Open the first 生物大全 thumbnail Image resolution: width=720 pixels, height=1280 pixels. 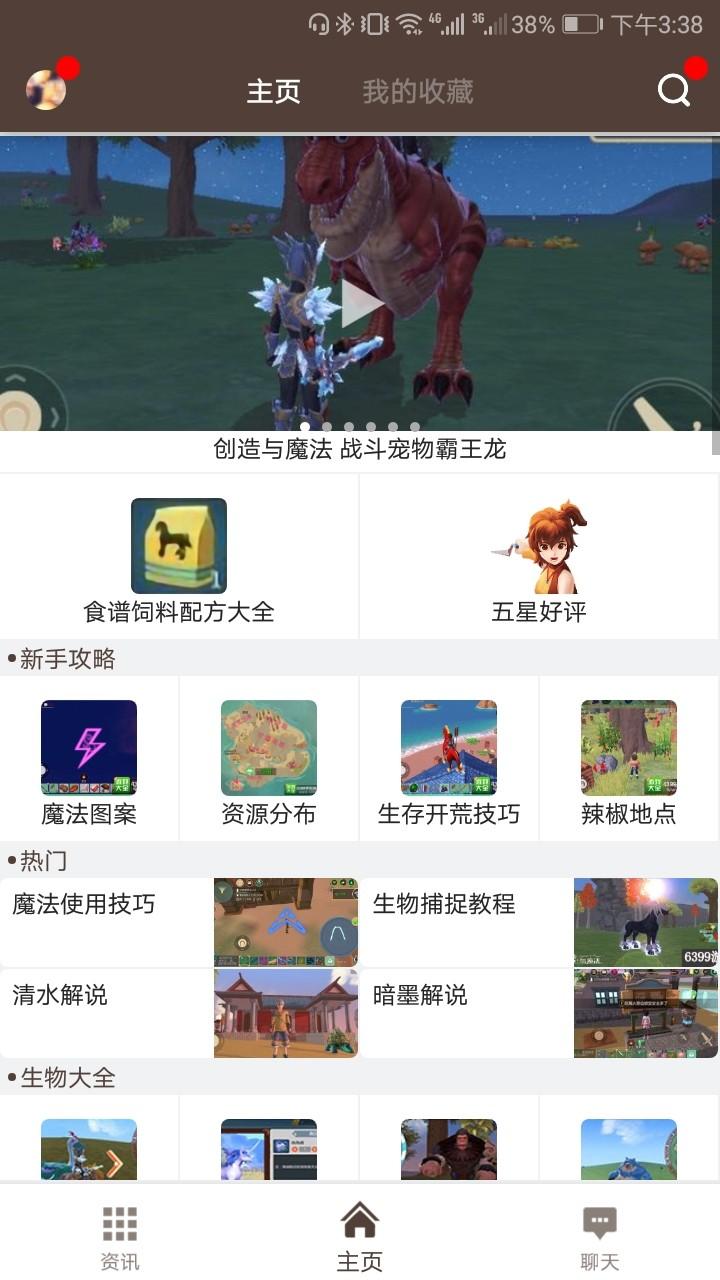(88, 1152)
